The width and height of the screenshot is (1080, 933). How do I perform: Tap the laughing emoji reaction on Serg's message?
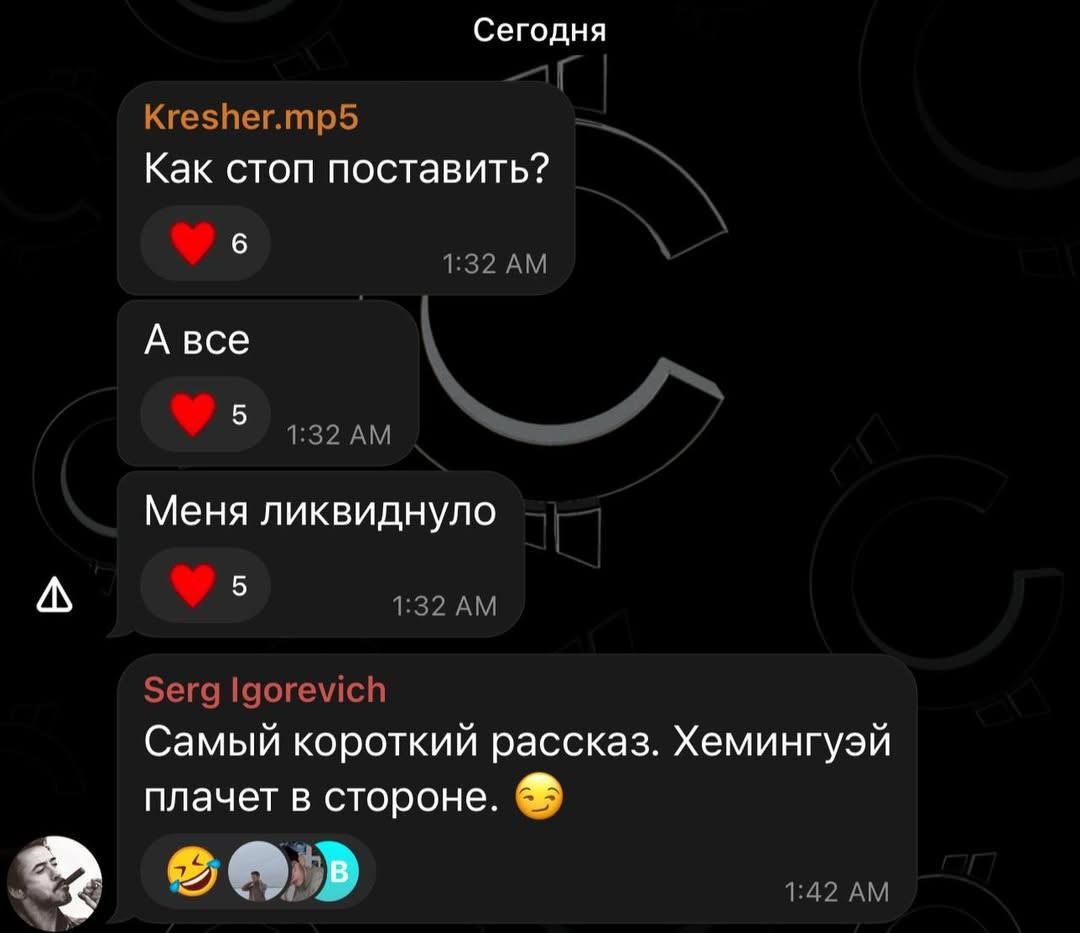point(196,870)
